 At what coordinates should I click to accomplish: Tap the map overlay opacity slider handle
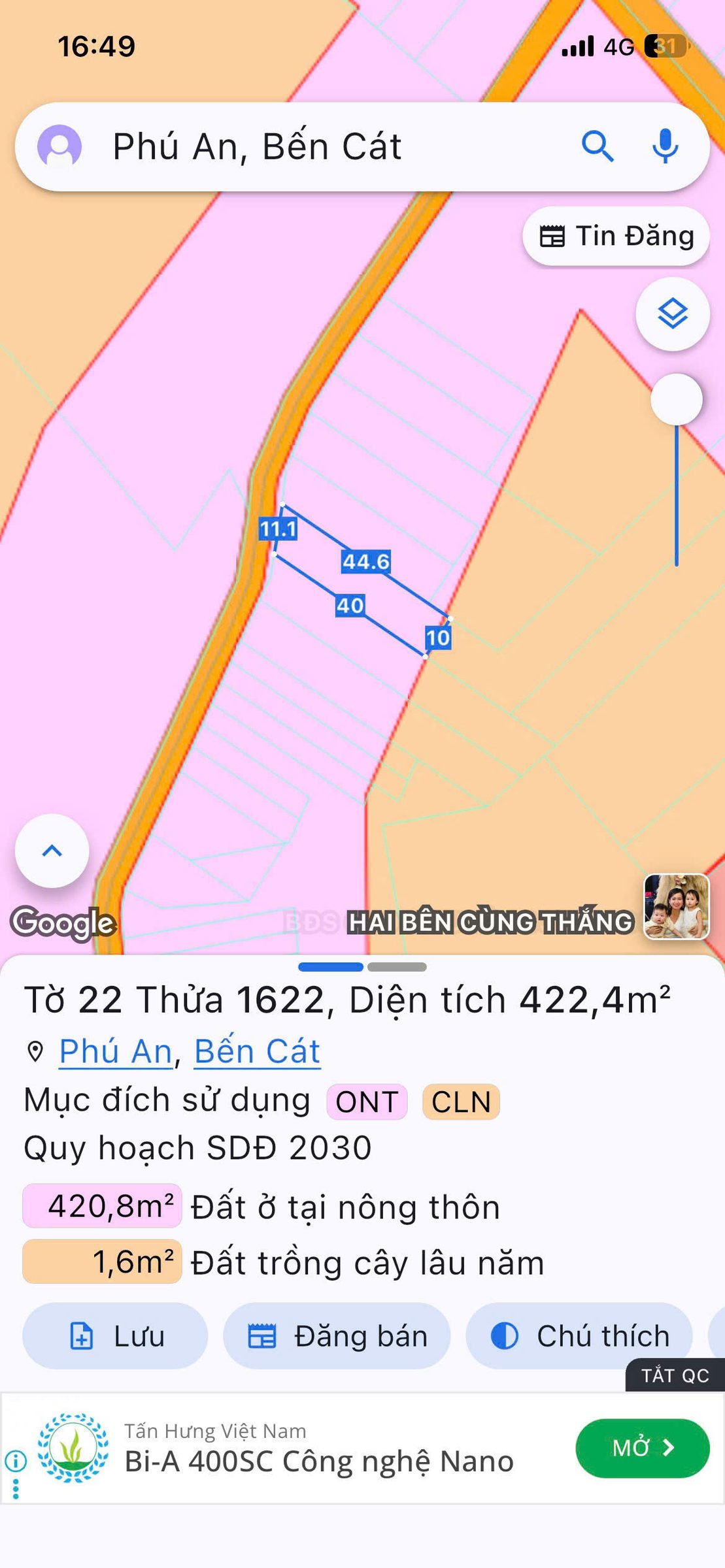(677, 399)
